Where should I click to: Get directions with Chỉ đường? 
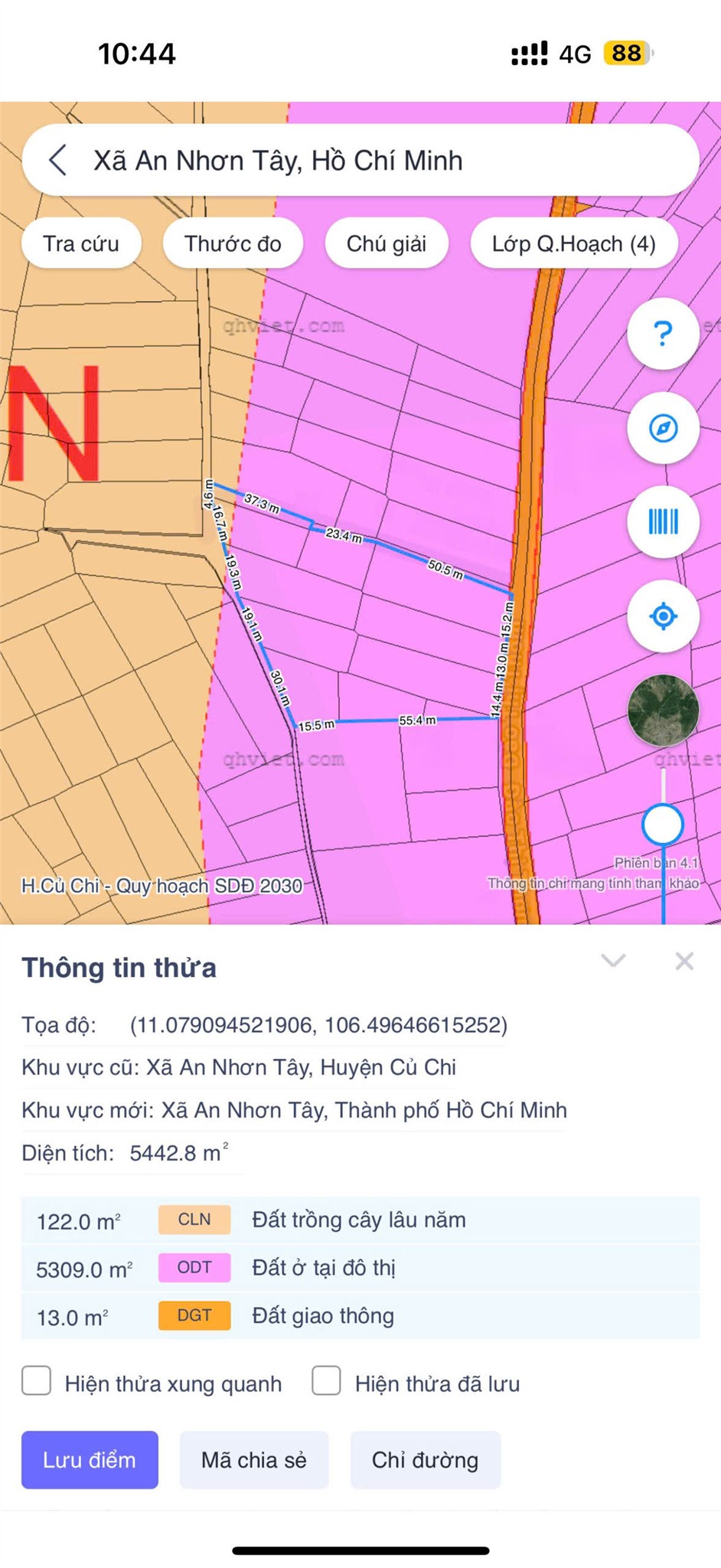pyautogui.click(x=425, y=1460)
